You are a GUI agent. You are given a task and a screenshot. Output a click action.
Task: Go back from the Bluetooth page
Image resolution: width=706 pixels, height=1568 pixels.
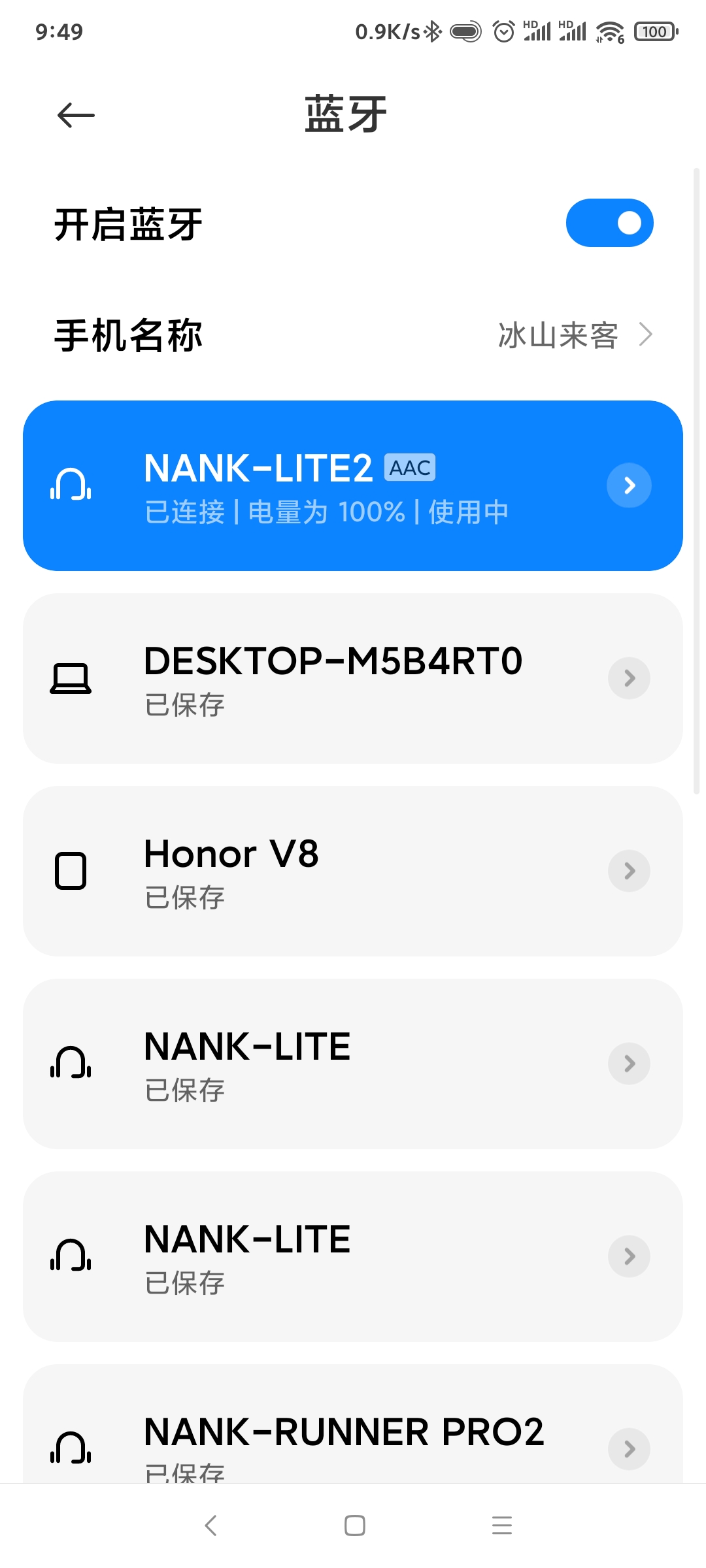pos(76,116)
